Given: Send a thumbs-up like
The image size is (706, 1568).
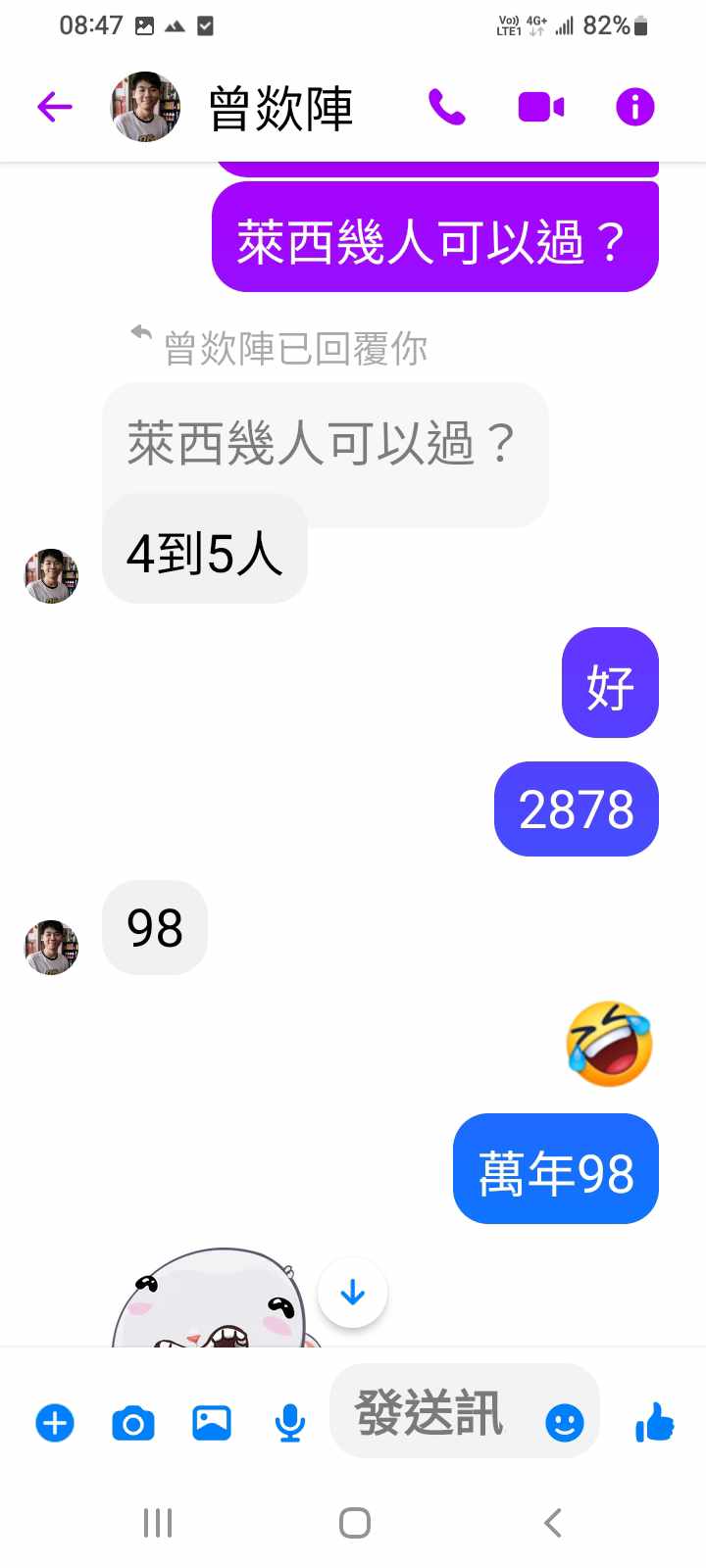Looking at the screenshot, I should click(655, 1422).
